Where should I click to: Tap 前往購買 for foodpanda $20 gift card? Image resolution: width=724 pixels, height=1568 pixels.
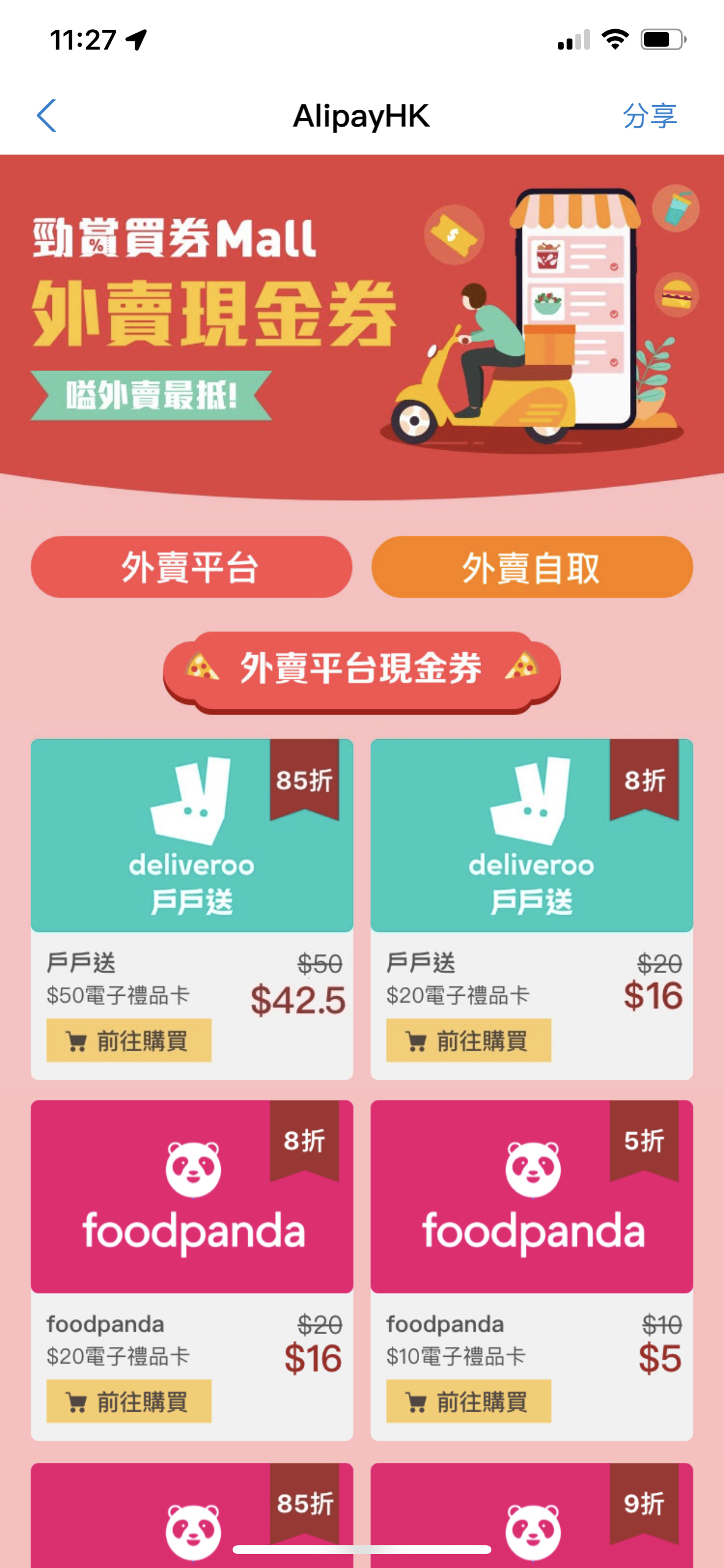129,1401
